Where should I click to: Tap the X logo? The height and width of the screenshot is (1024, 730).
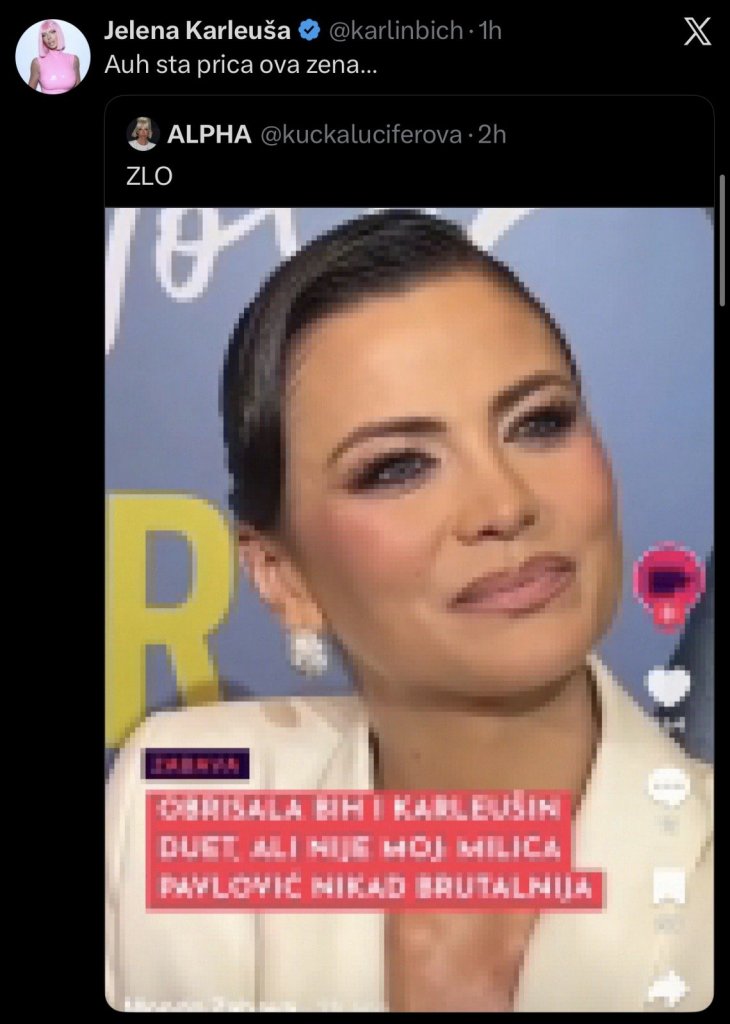(x=697, y=33)
